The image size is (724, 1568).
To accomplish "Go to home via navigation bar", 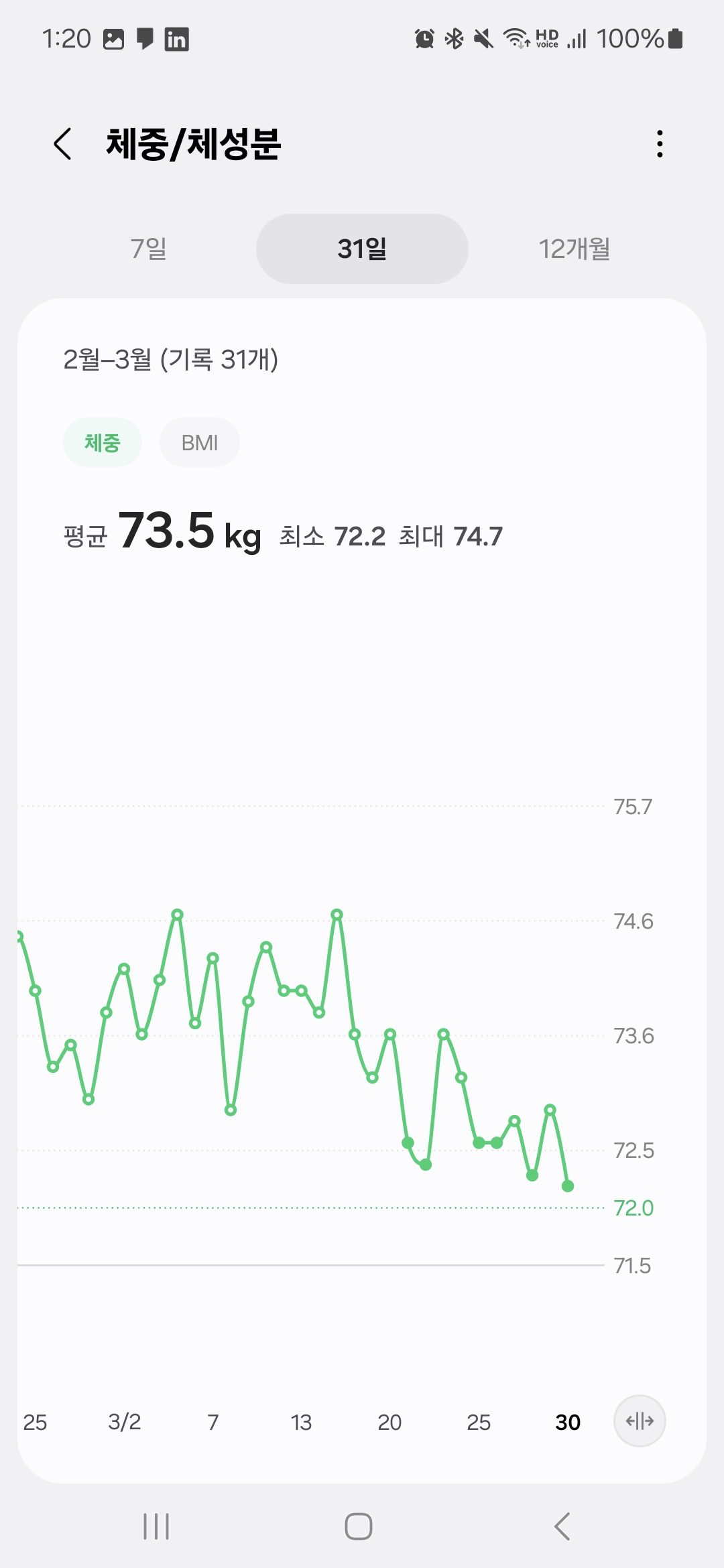I will pos(359,1526).
